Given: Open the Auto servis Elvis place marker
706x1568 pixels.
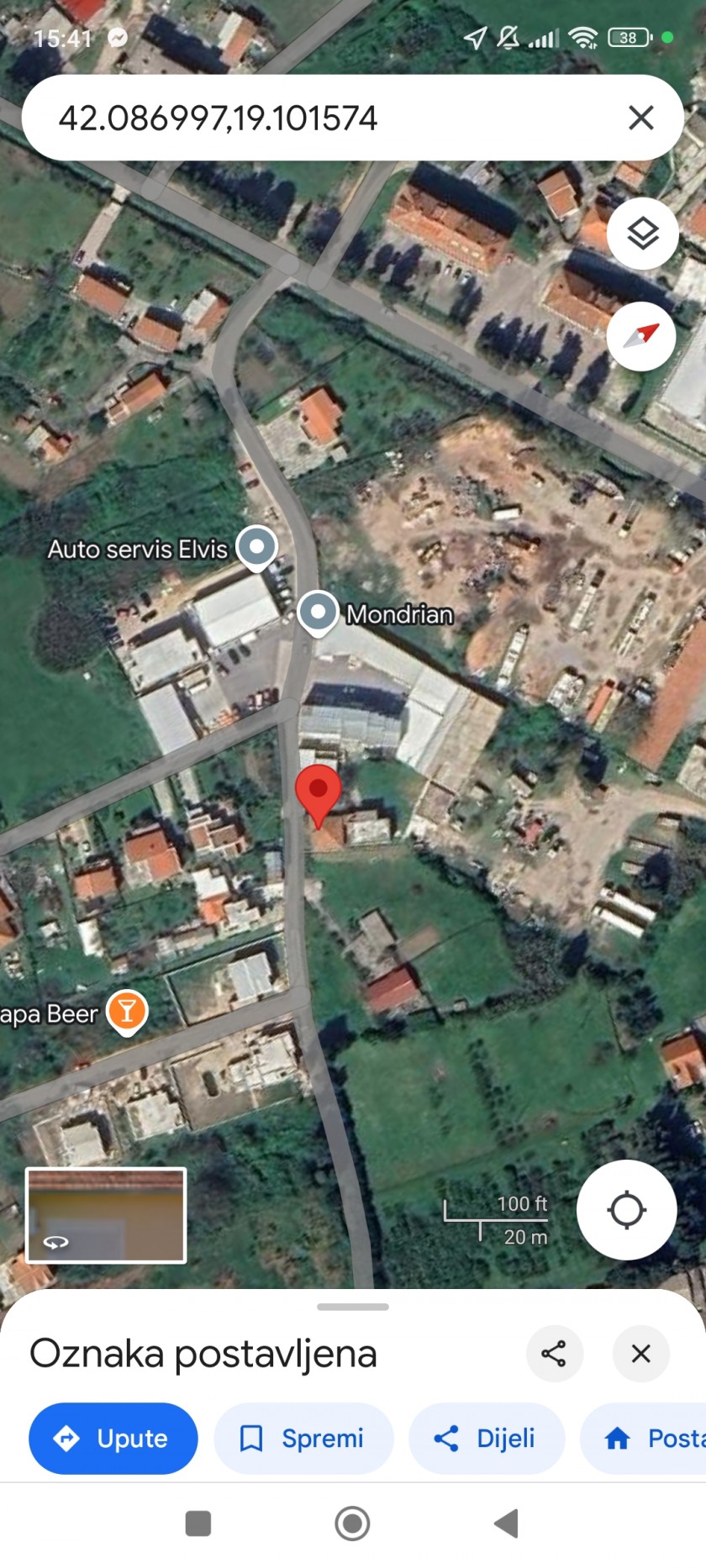Looking at the screenshot, I should coord(256,548).
